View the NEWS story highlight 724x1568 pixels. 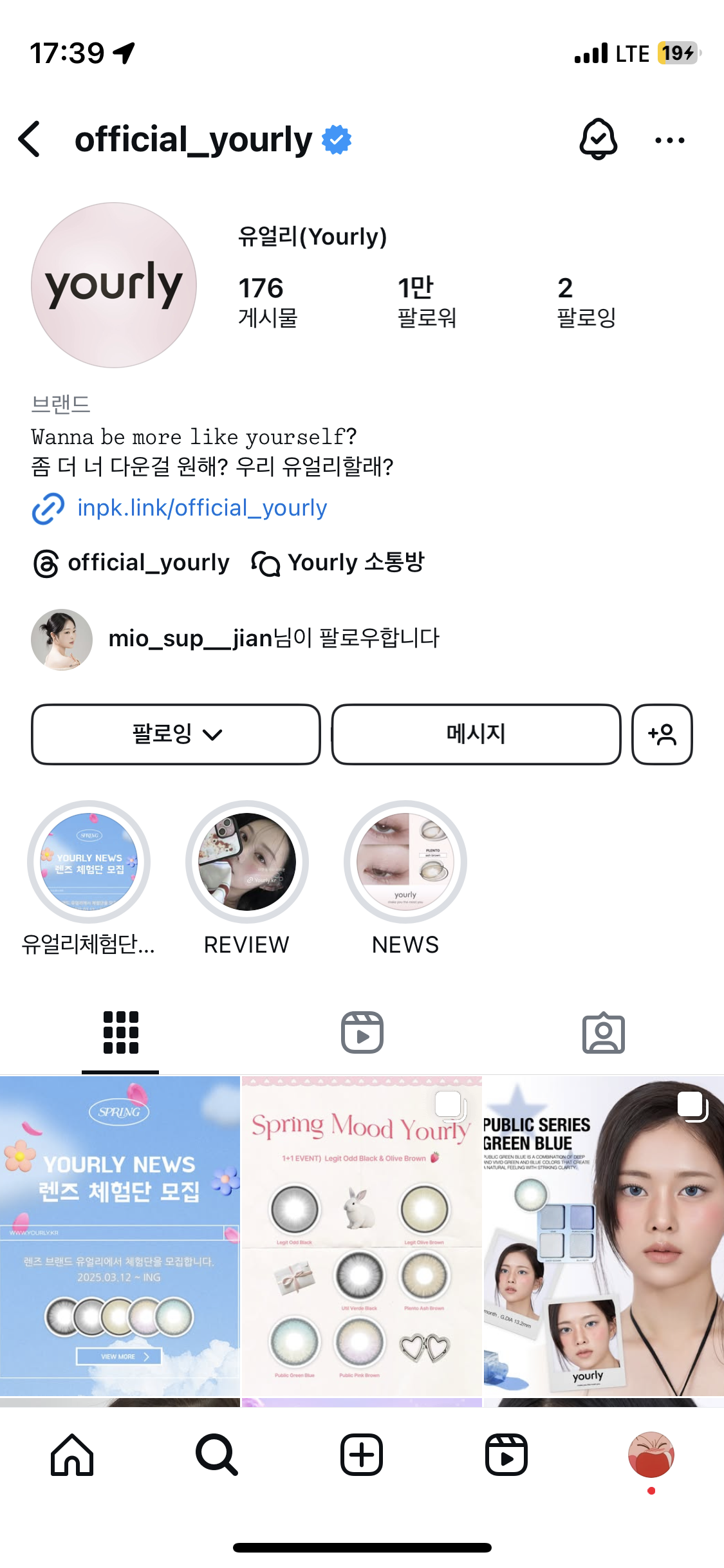pos(405,862)
